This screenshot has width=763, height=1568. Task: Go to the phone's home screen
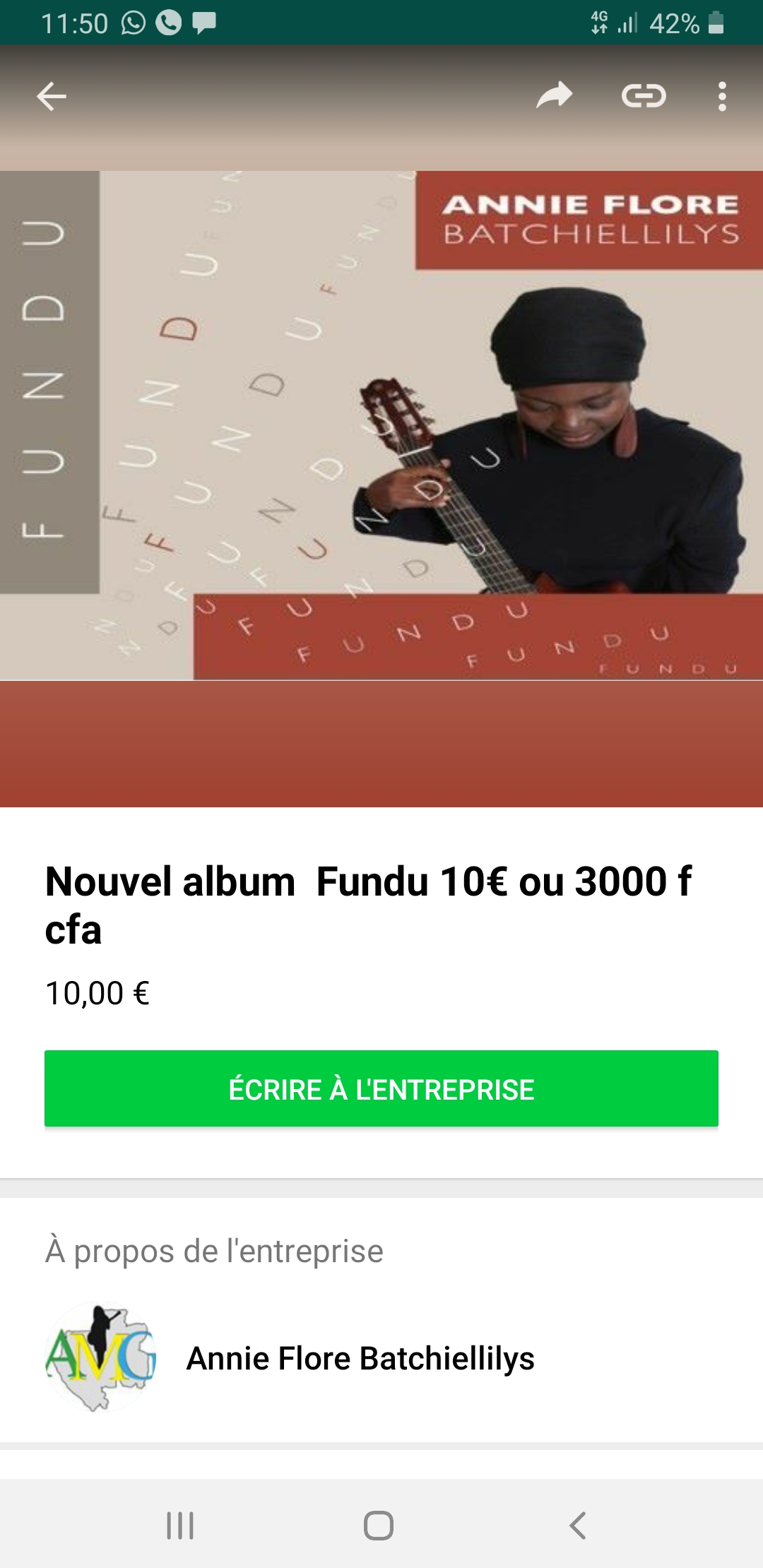coord(379,1525)
